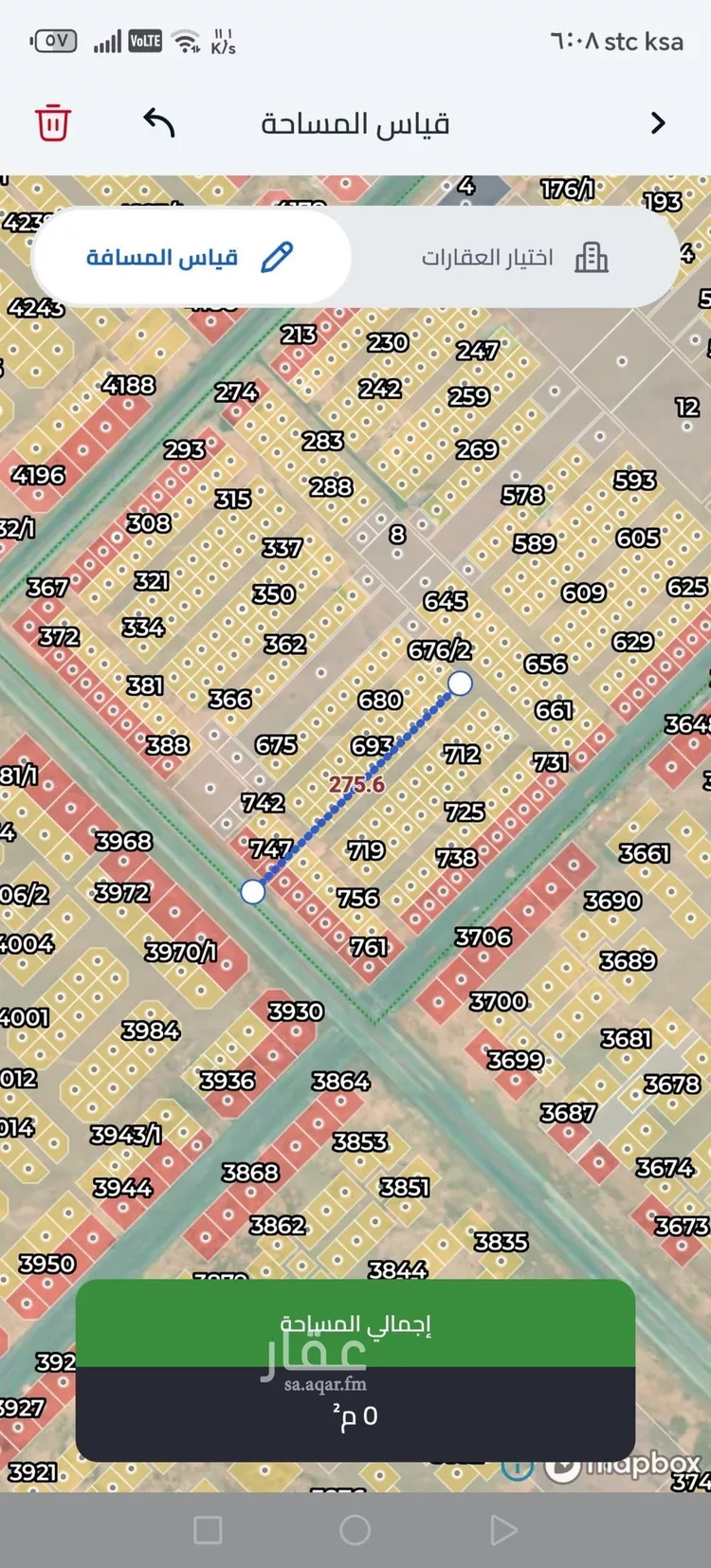Open recent apps with the square button
Viewport: 711px width, 1568px height.
[208, 1529]
